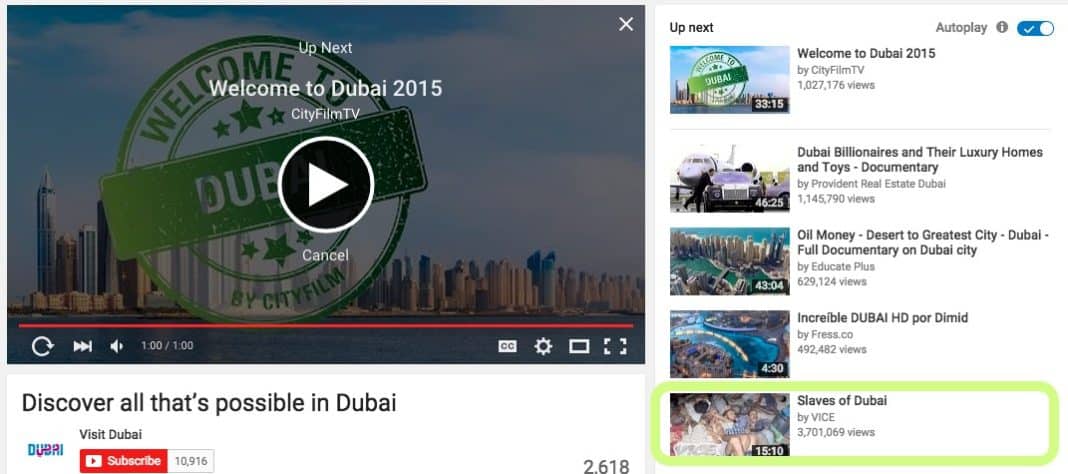Screen dimensions: 1068x474
Task: Open the player settings gear
Action: (x=543, y=346)
